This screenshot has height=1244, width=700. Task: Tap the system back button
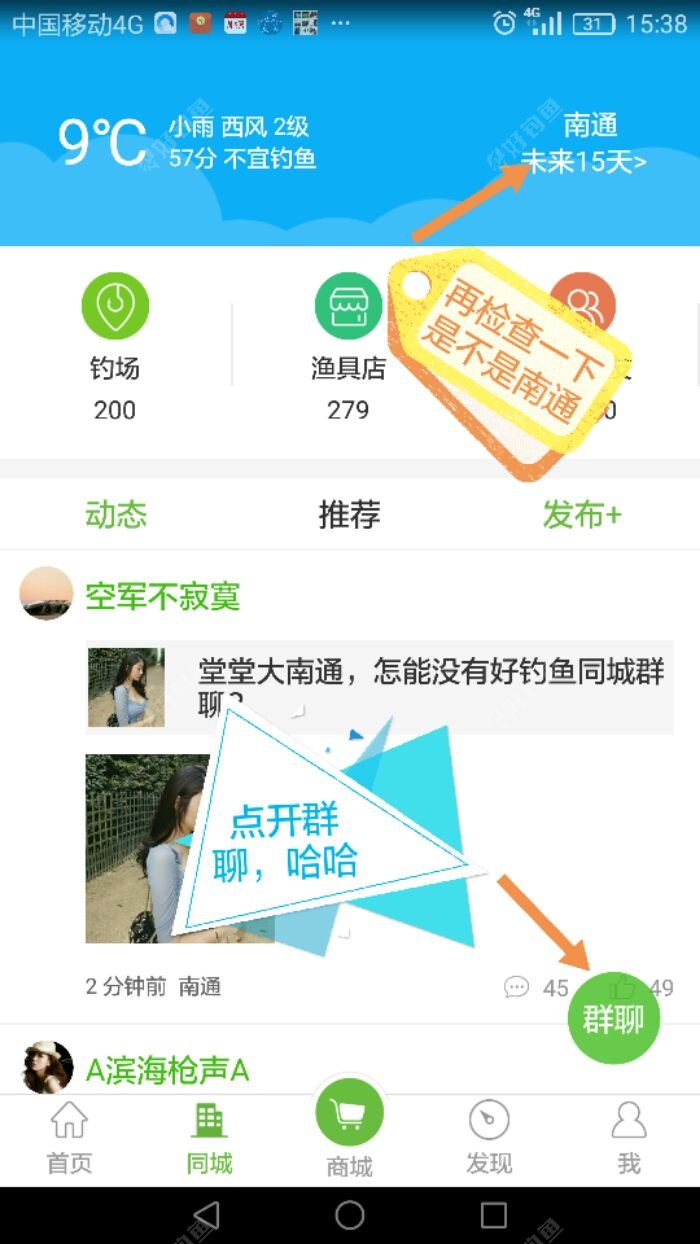(205, 1215)
